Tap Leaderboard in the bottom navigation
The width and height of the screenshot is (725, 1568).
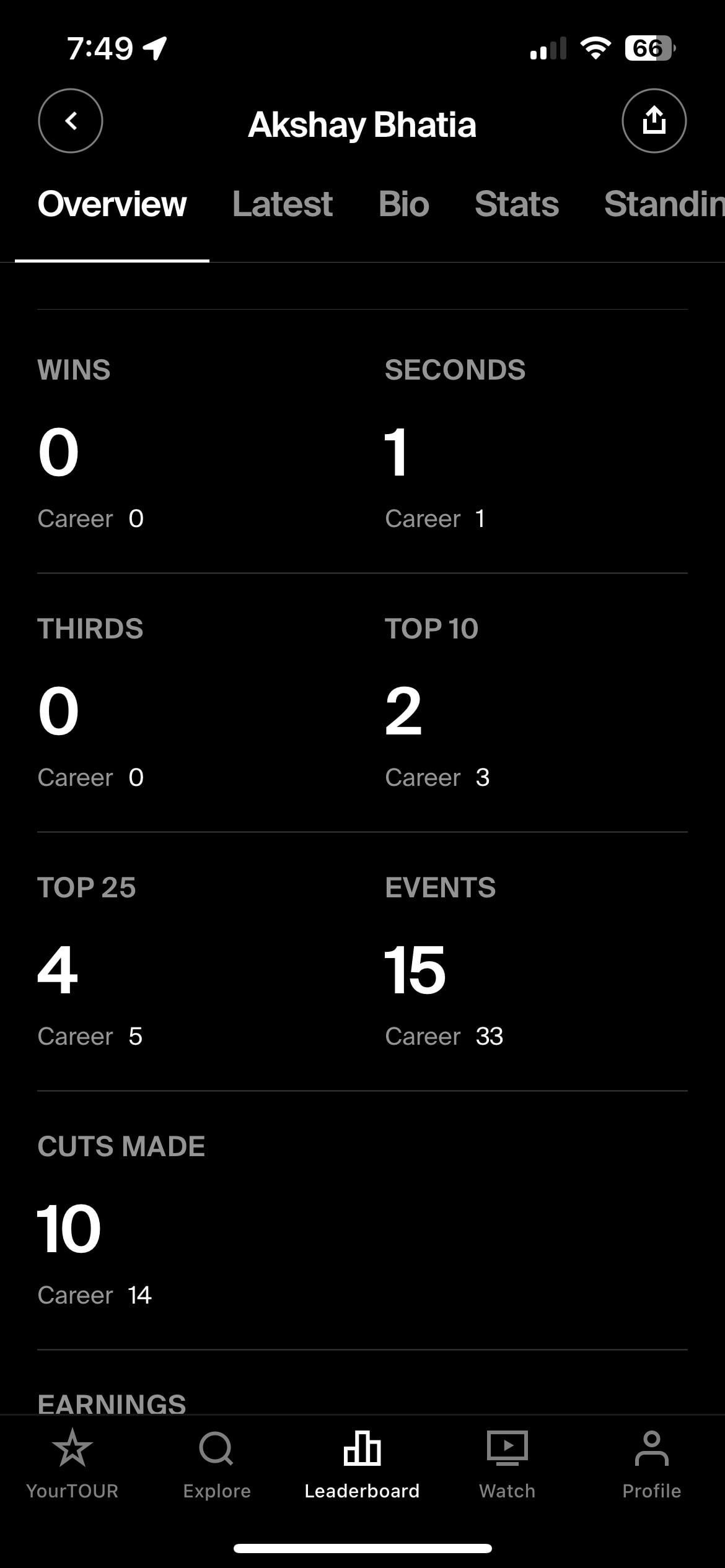pos(362,1464)
